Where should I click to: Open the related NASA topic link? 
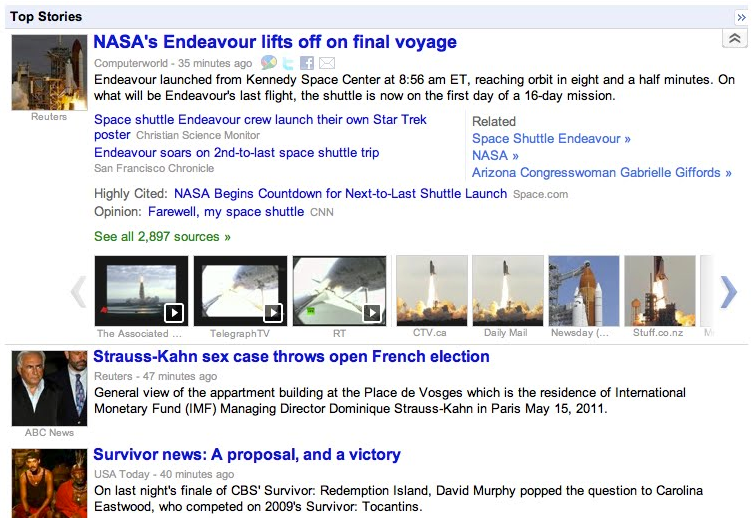click(x=495, y=156)
